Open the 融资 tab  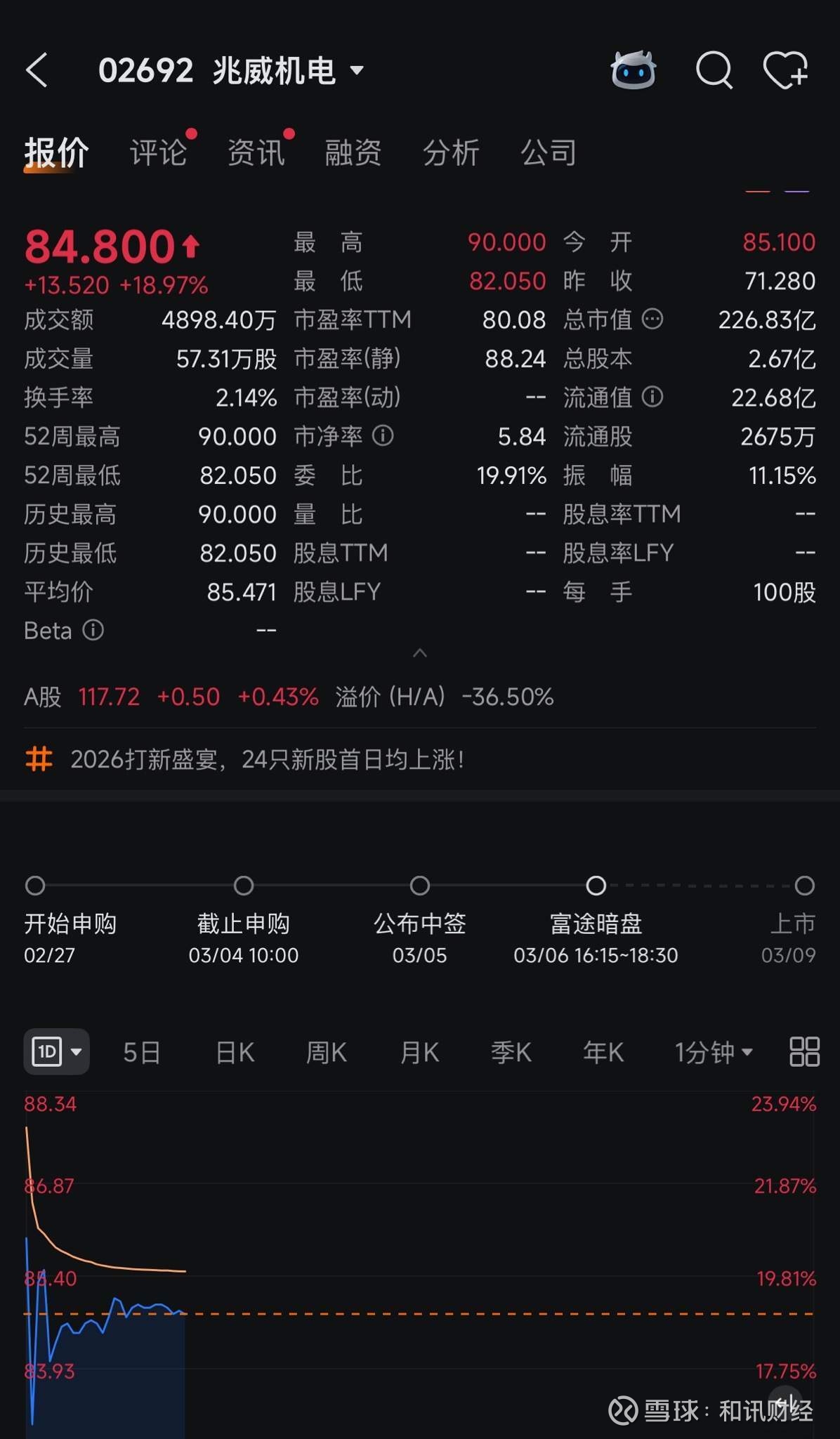[x=353, y=152]
